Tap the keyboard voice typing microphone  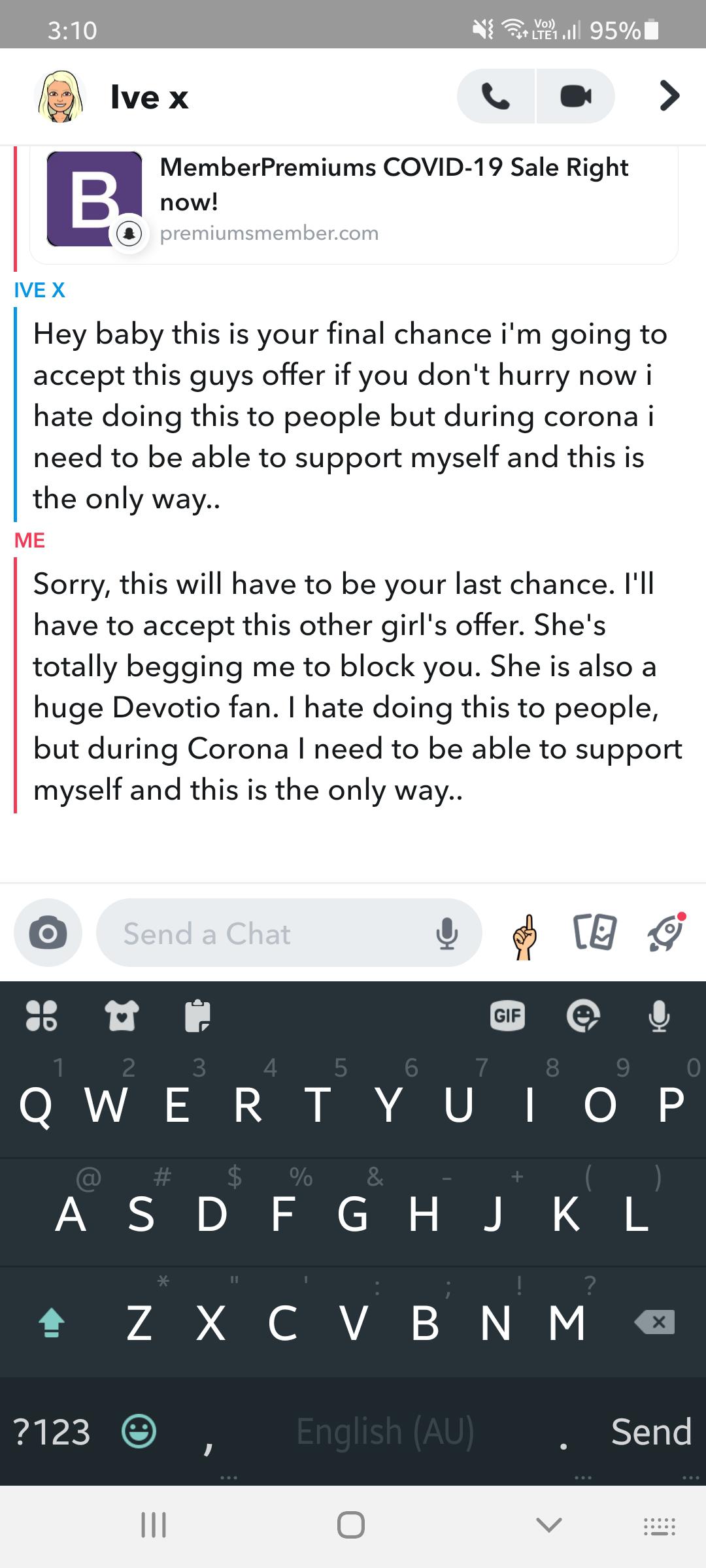pos(658,1016)
